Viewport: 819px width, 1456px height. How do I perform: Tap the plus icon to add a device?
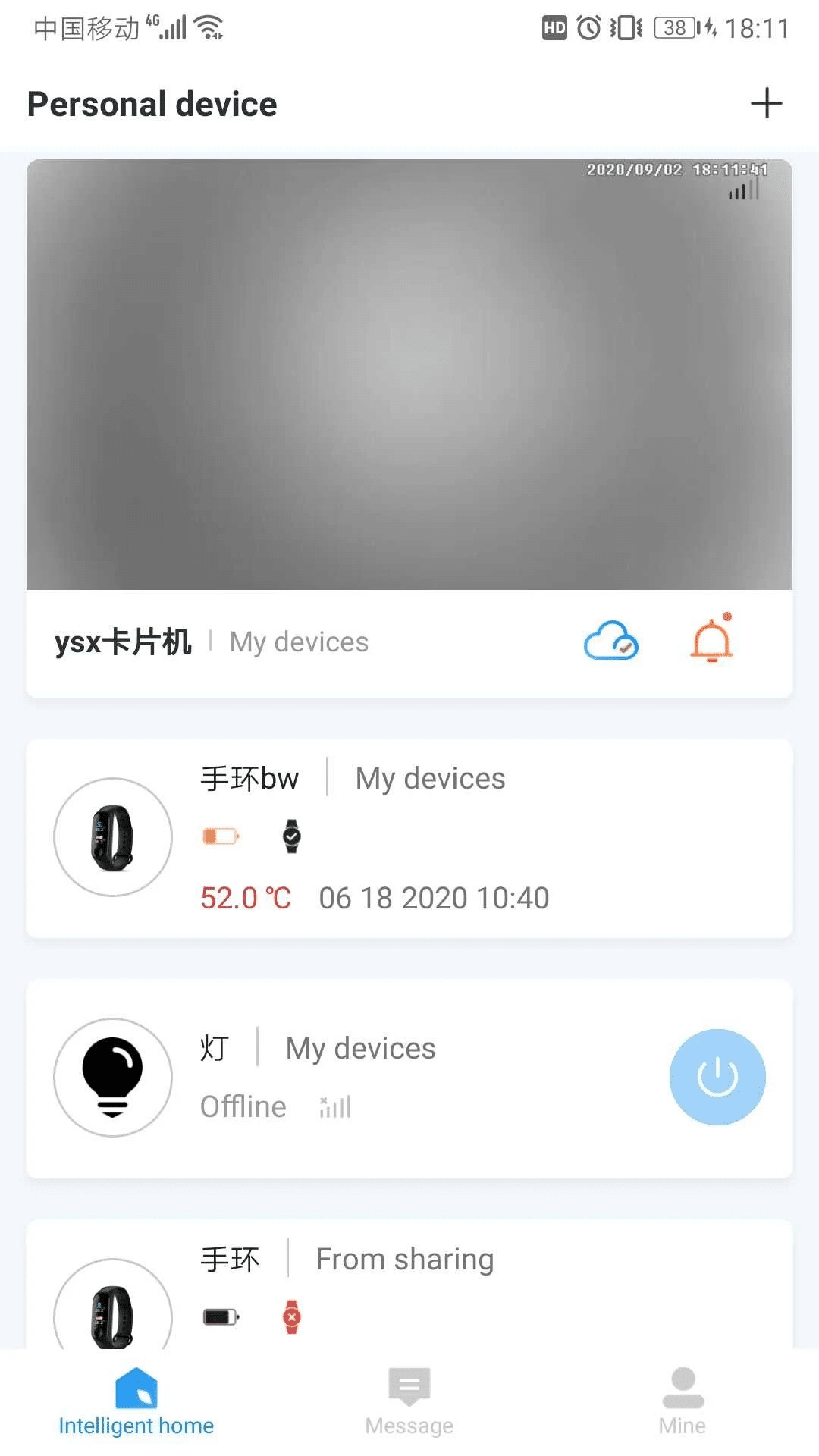[x=768, y=103]
